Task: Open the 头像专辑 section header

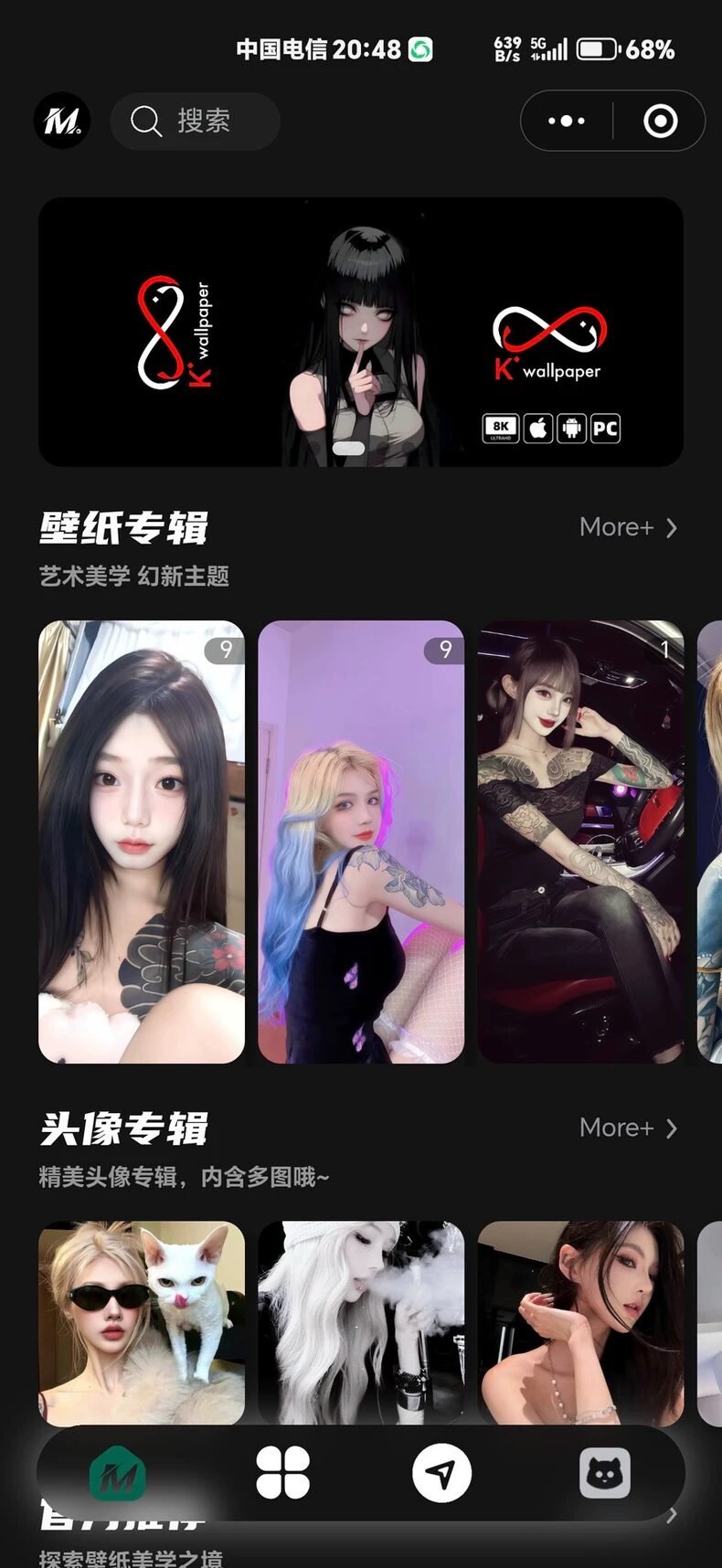Action: point(123,1128)
